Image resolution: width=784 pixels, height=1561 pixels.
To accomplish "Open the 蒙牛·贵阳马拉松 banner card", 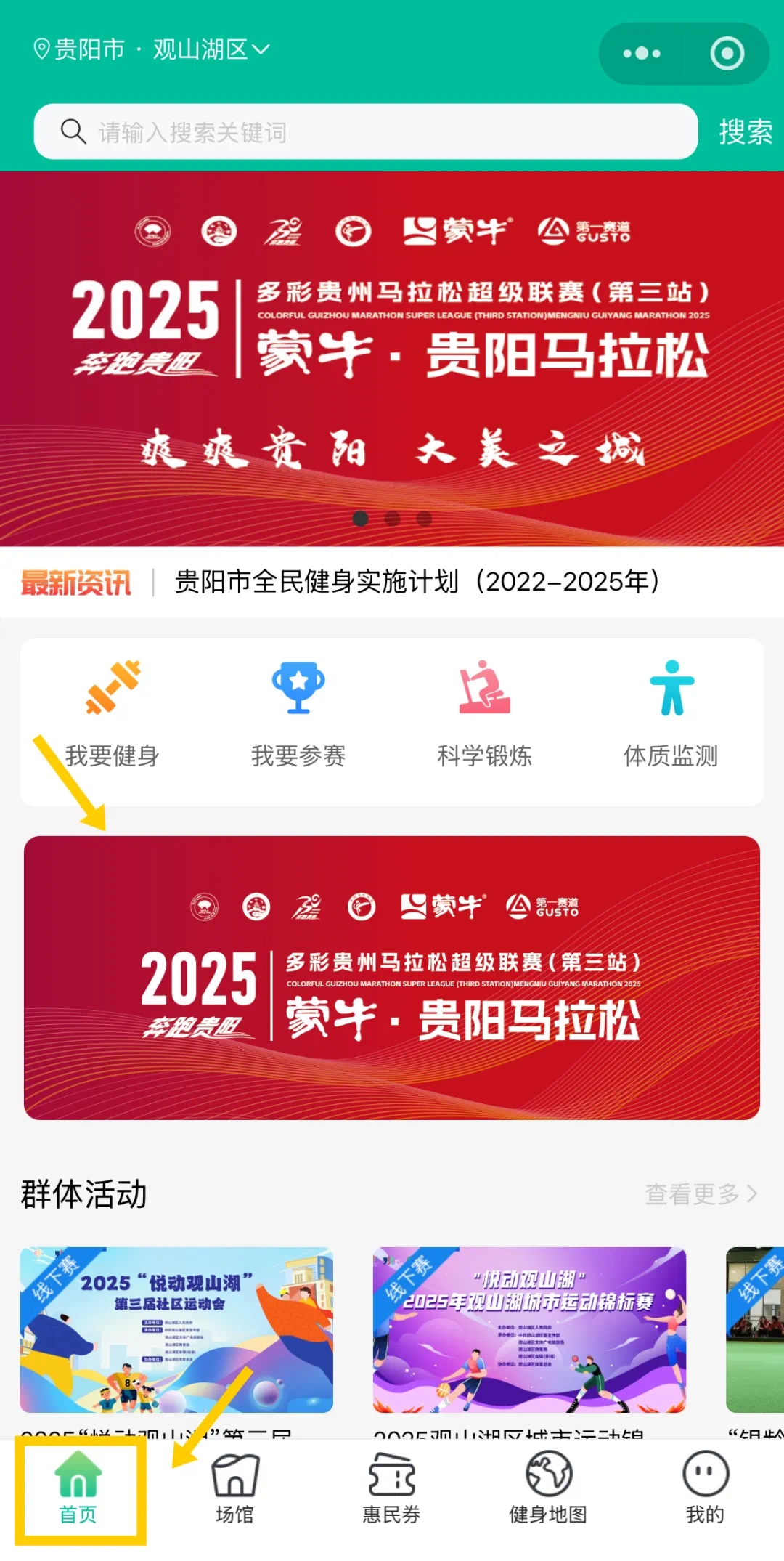I will 392,977.
